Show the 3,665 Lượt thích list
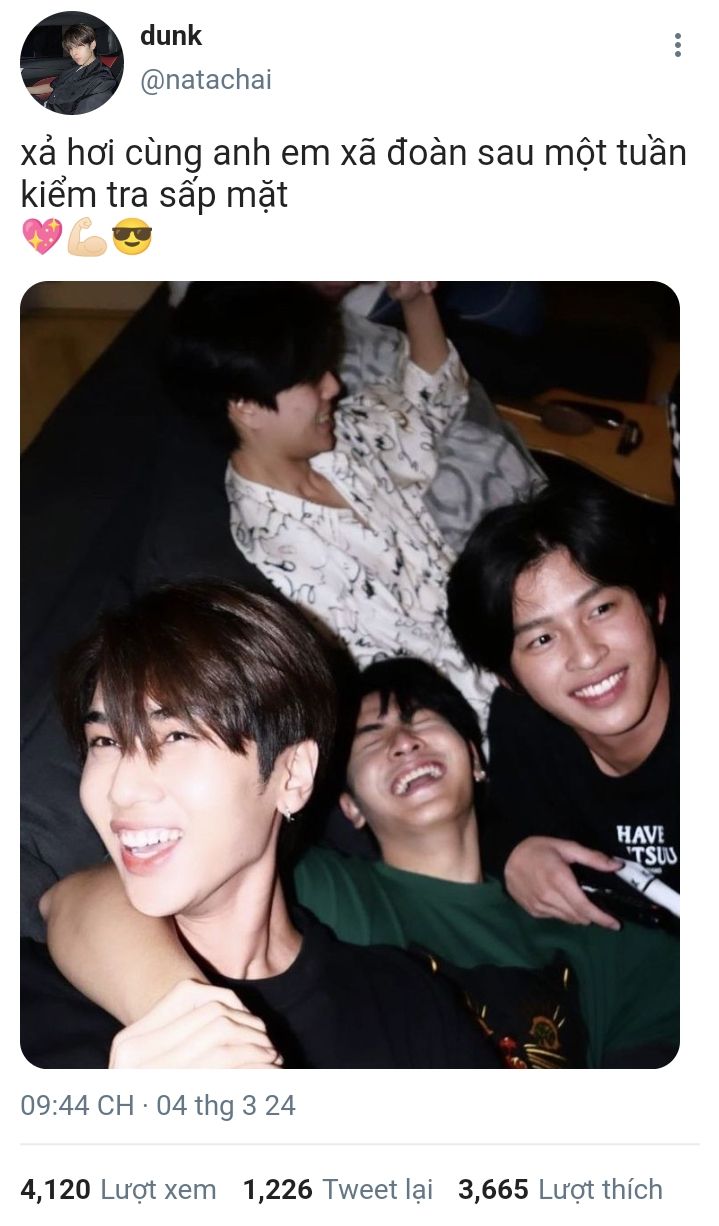 point(560,1189)
